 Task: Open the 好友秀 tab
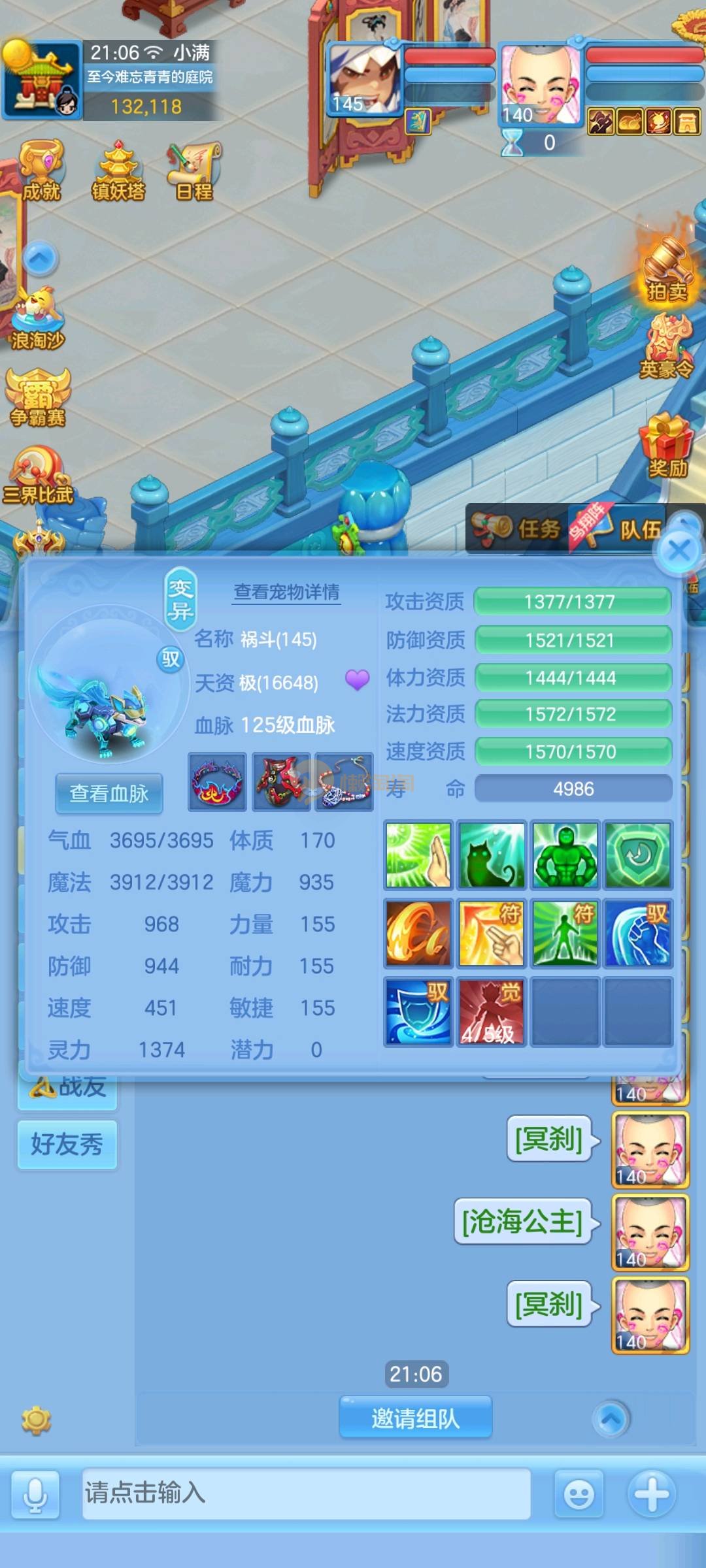point(67,1144)
